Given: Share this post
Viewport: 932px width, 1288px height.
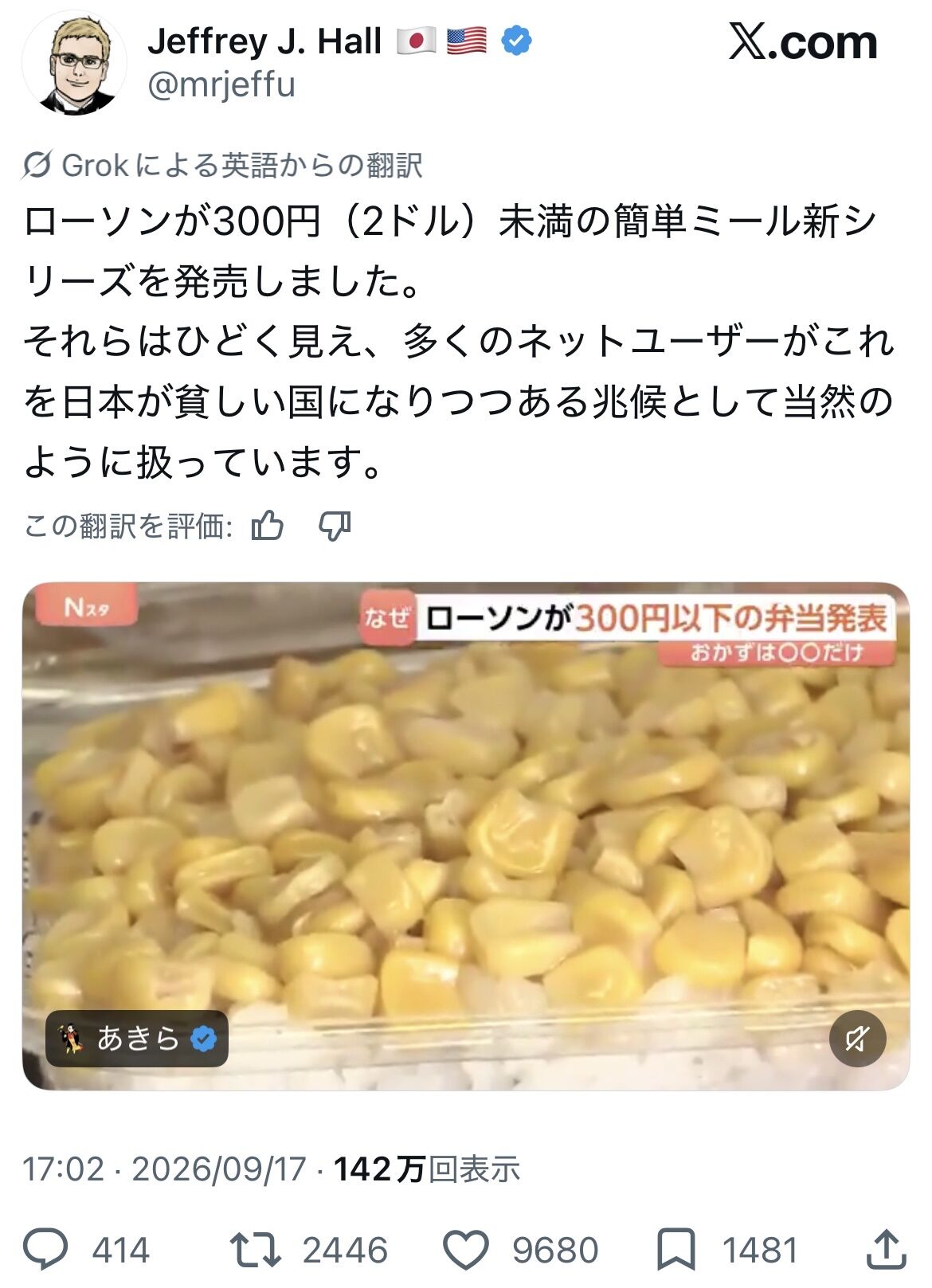Looking at the screenshot, I should [x=886, y=1250].
